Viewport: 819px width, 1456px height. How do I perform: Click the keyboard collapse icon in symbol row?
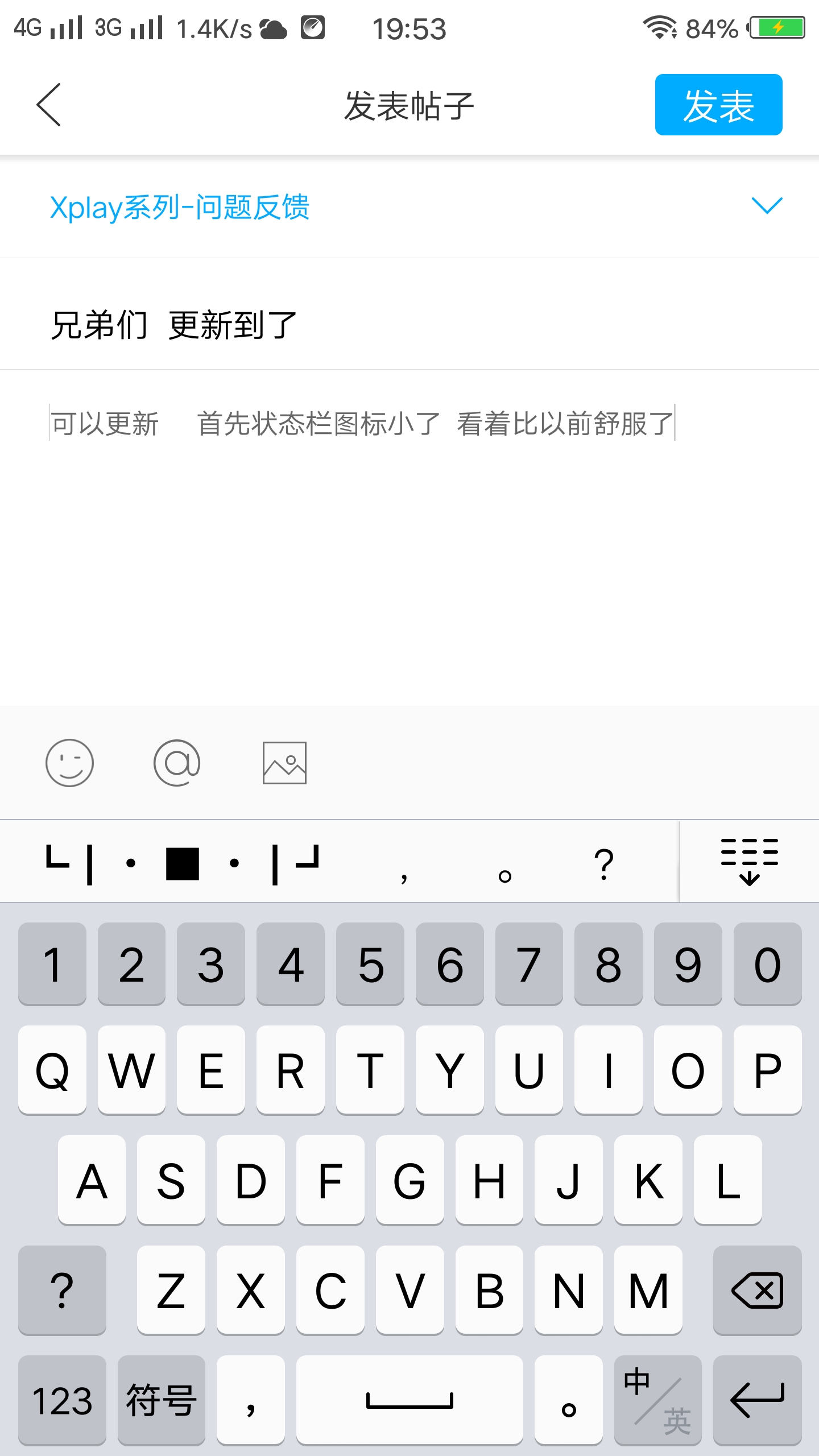[x=750, y=862]
